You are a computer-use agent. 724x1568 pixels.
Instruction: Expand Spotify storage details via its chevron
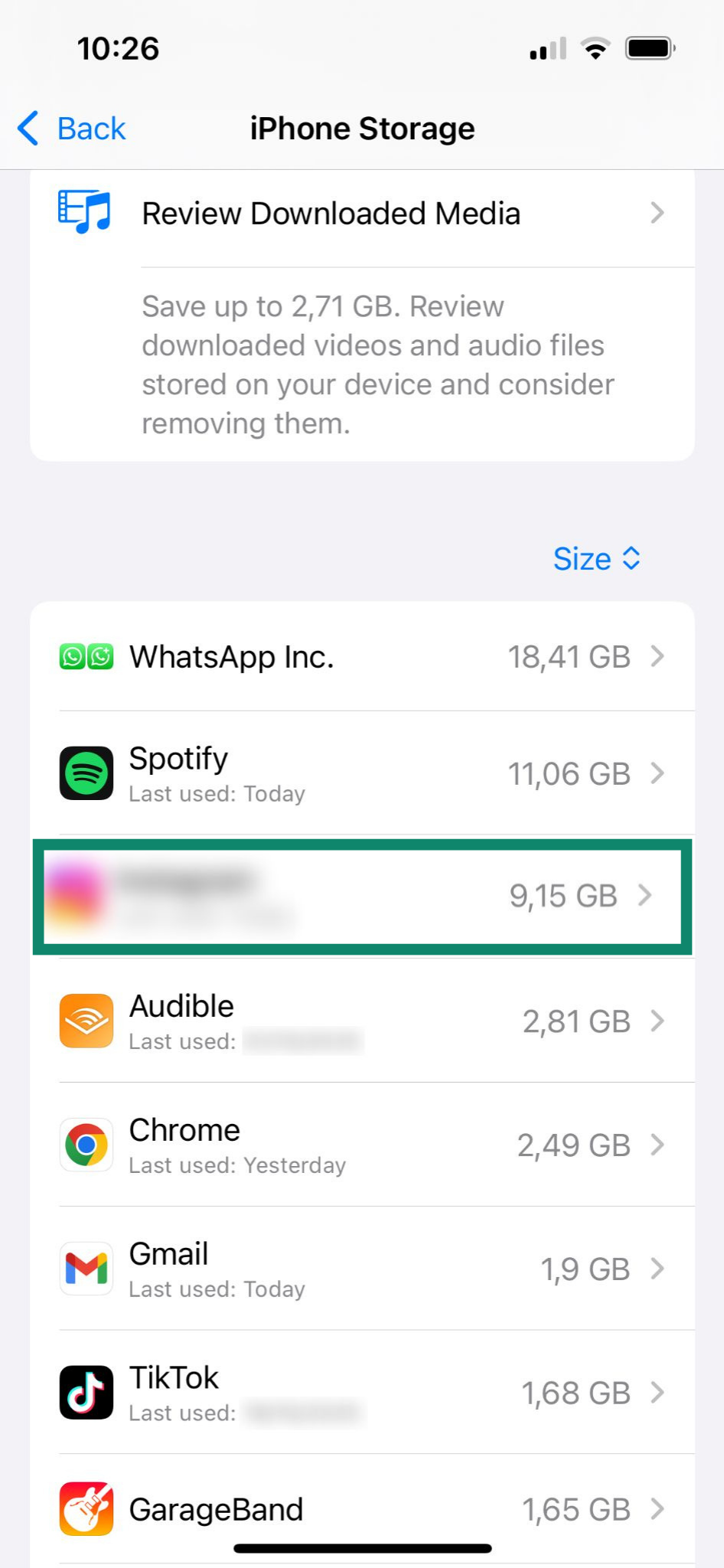click(658, 773)
